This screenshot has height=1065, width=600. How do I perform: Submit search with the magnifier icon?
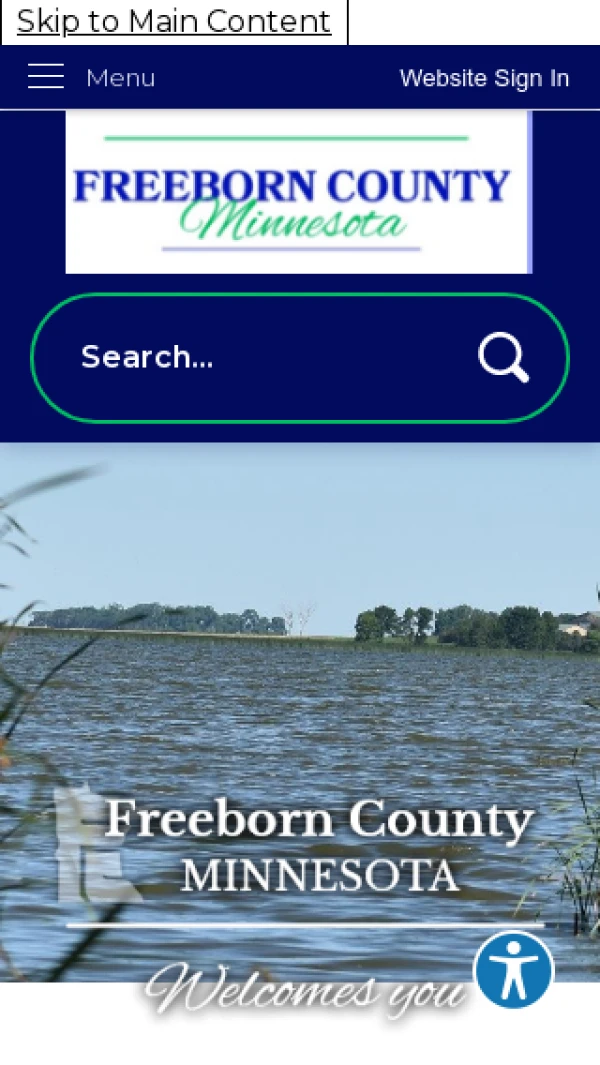pos(502,357)
